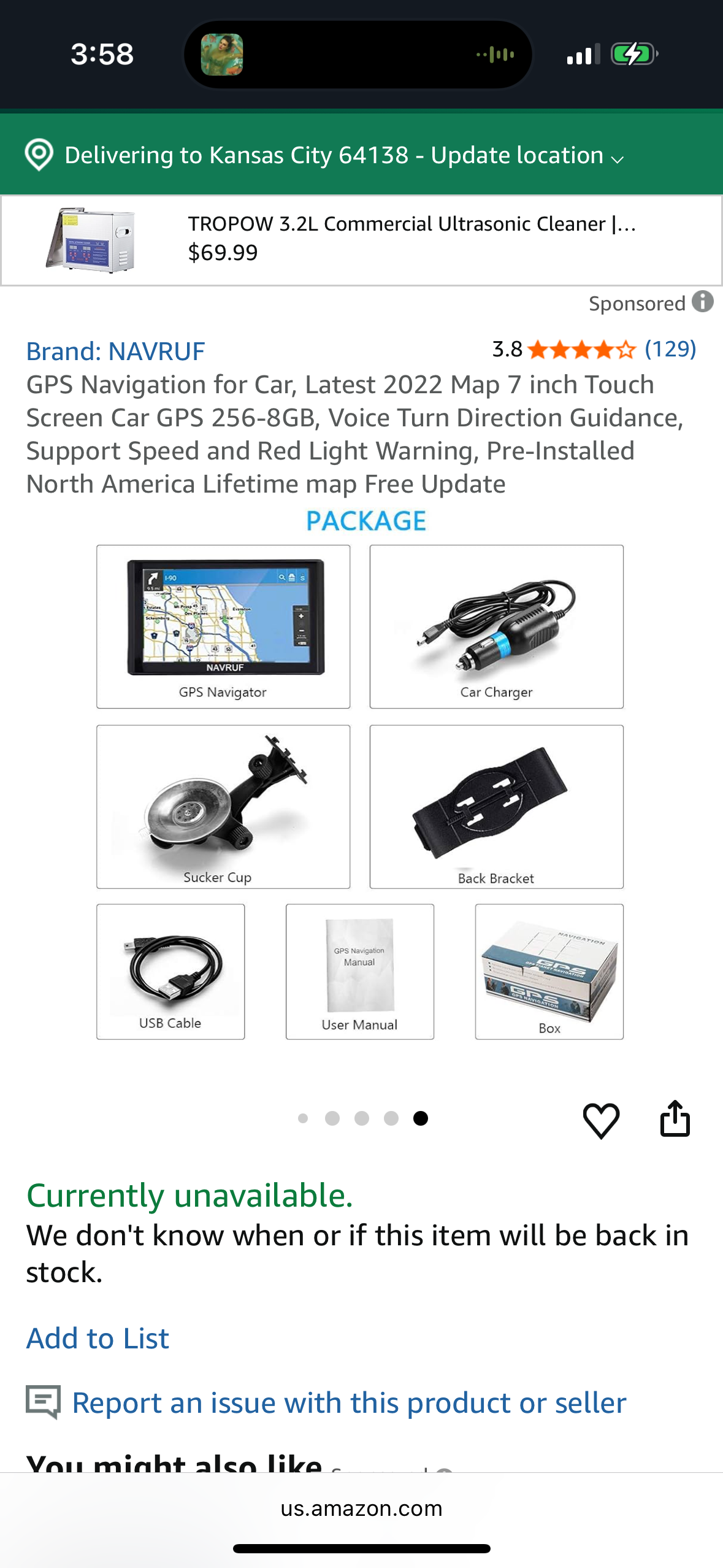Tap the Dynamic Island audio indicator

(x=494, y=54)
